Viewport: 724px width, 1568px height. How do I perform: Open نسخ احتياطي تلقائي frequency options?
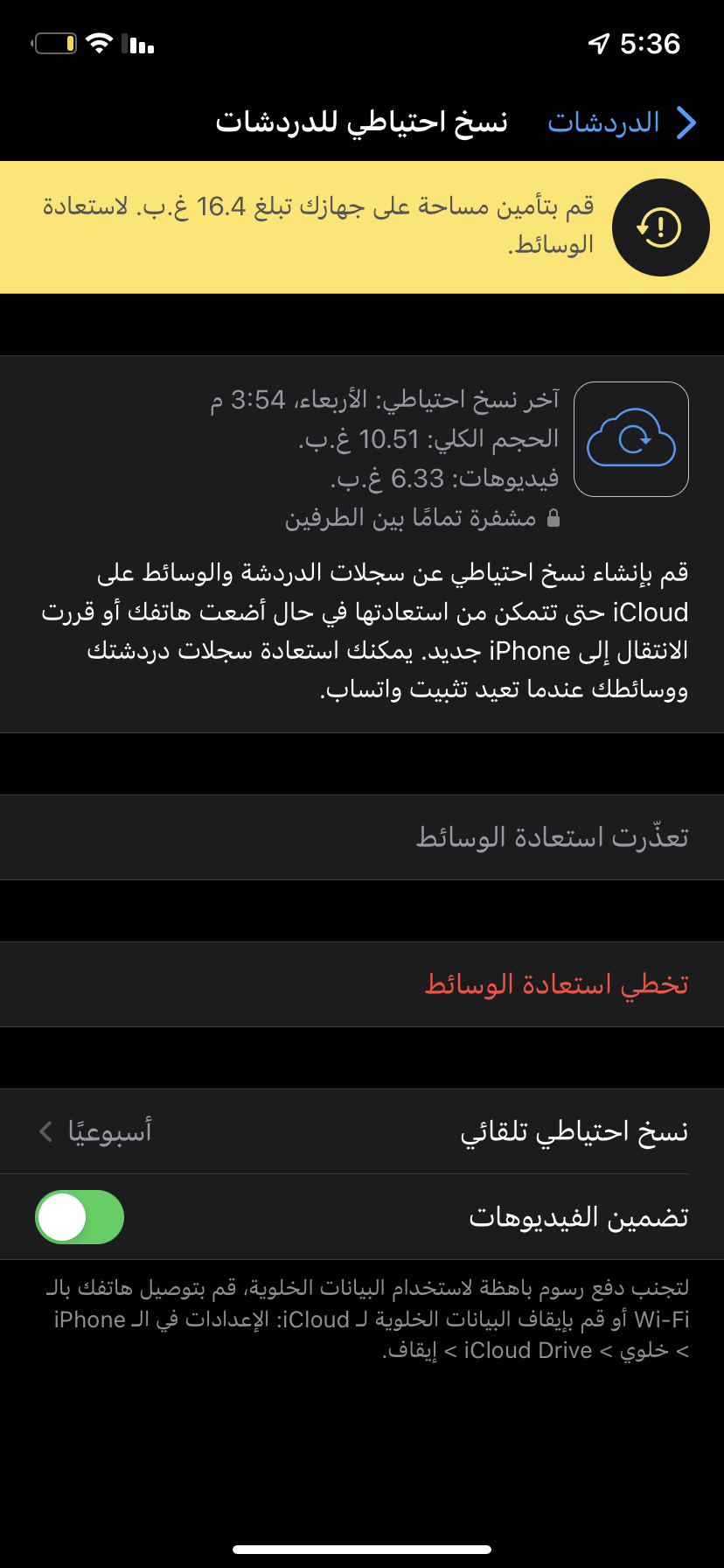coord(362,1131)
